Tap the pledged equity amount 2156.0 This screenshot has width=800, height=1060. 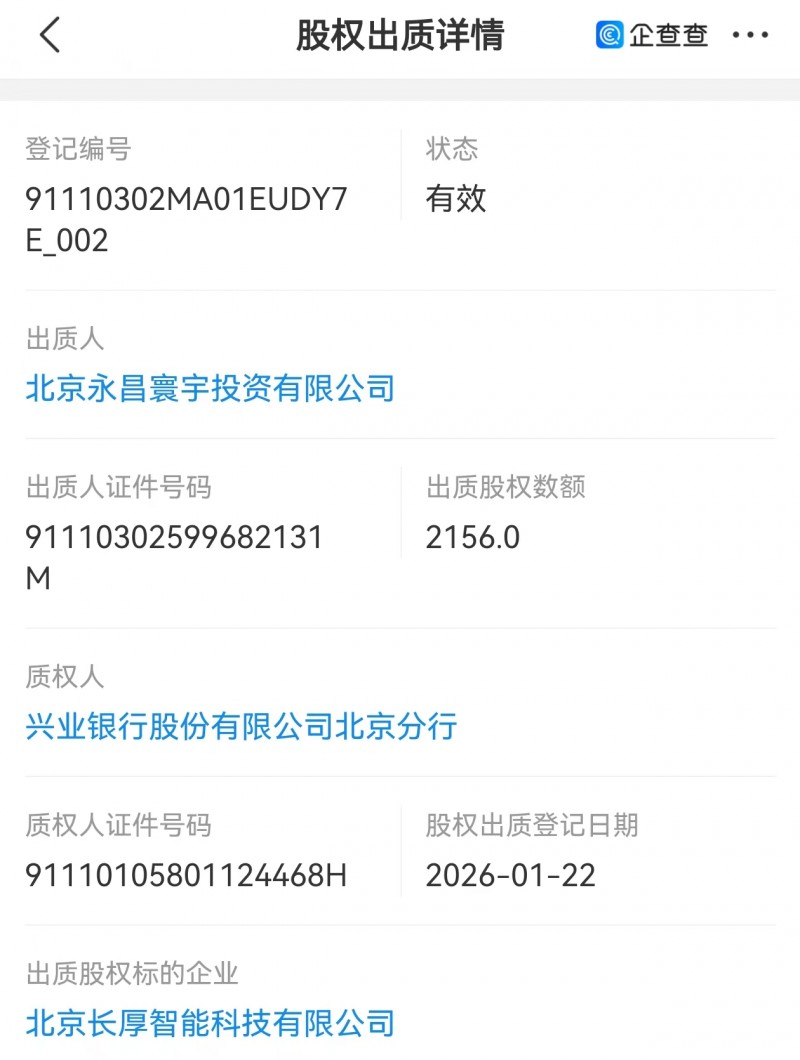(473, 537)
